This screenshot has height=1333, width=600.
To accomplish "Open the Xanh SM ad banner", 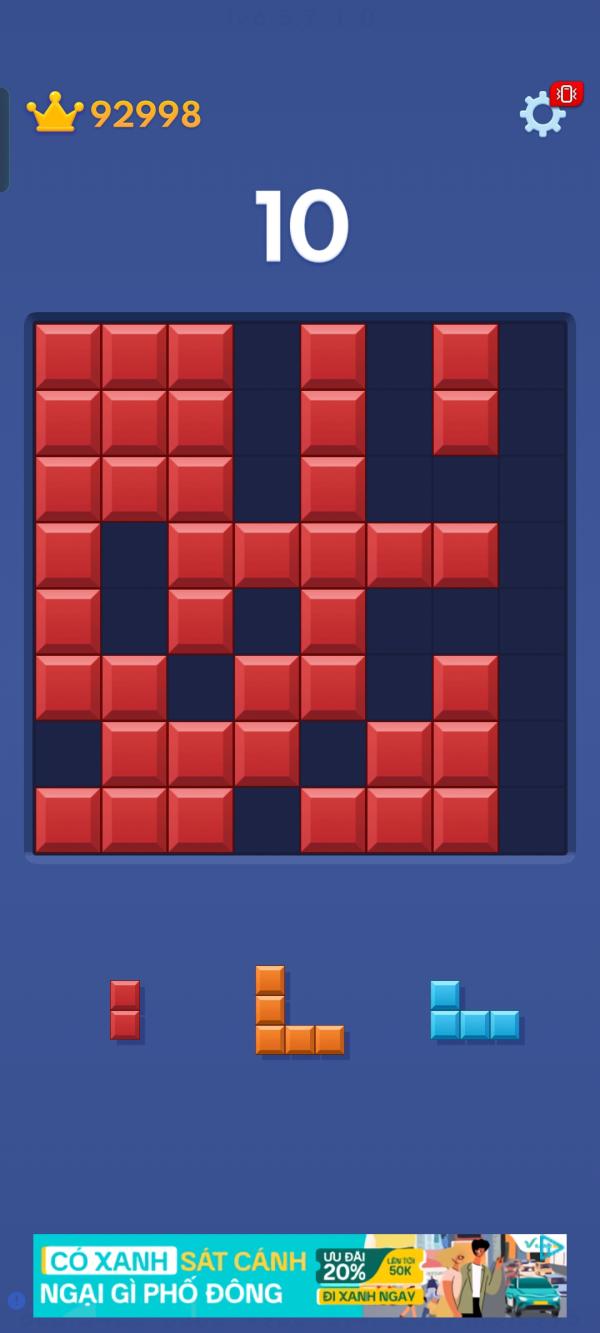I will [300, 1275].
